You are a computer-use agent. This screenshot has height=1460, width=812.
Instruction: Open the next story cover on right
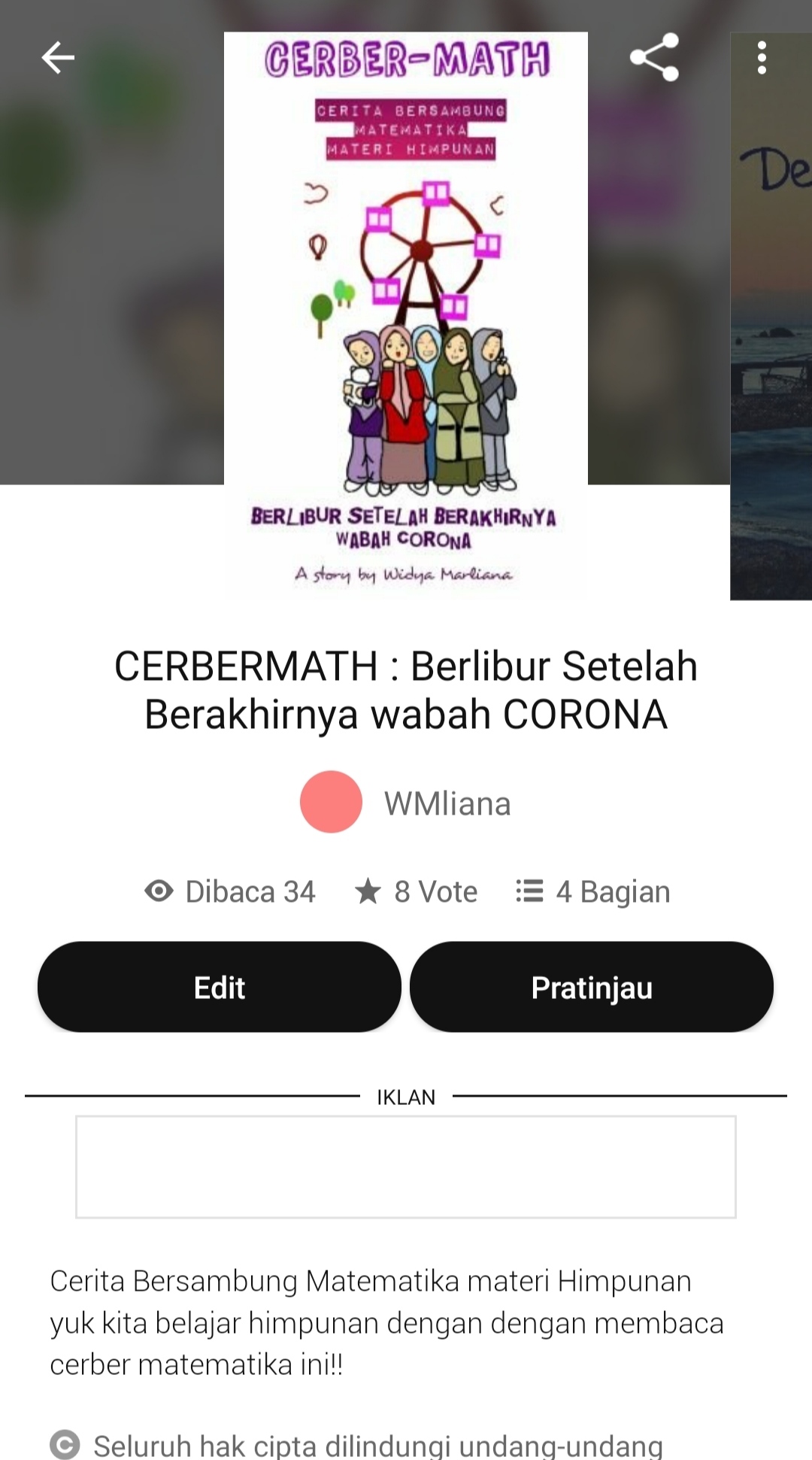771,316
